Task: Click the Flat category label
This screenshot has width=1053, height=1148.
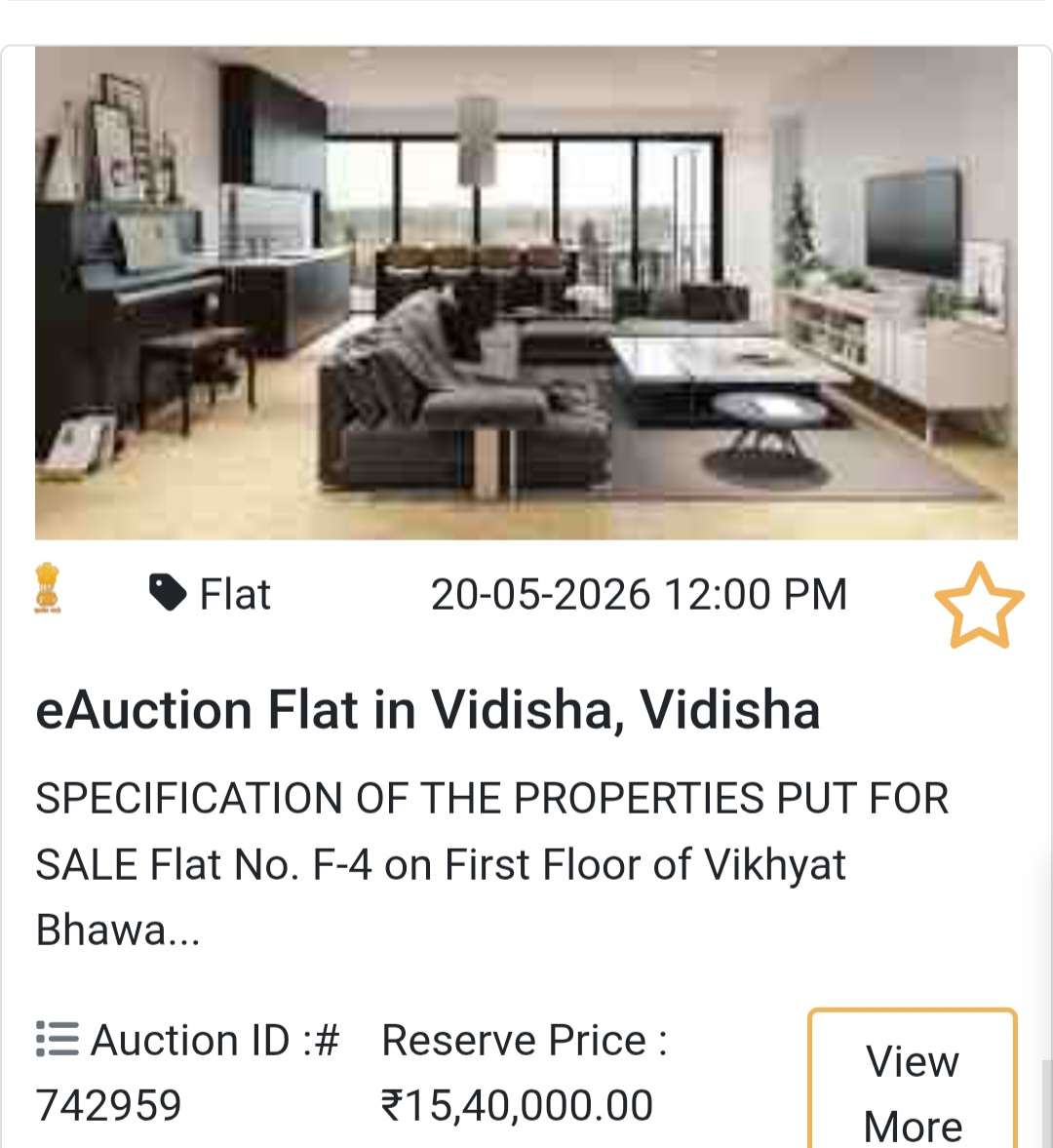Action: tap(234, 593)
